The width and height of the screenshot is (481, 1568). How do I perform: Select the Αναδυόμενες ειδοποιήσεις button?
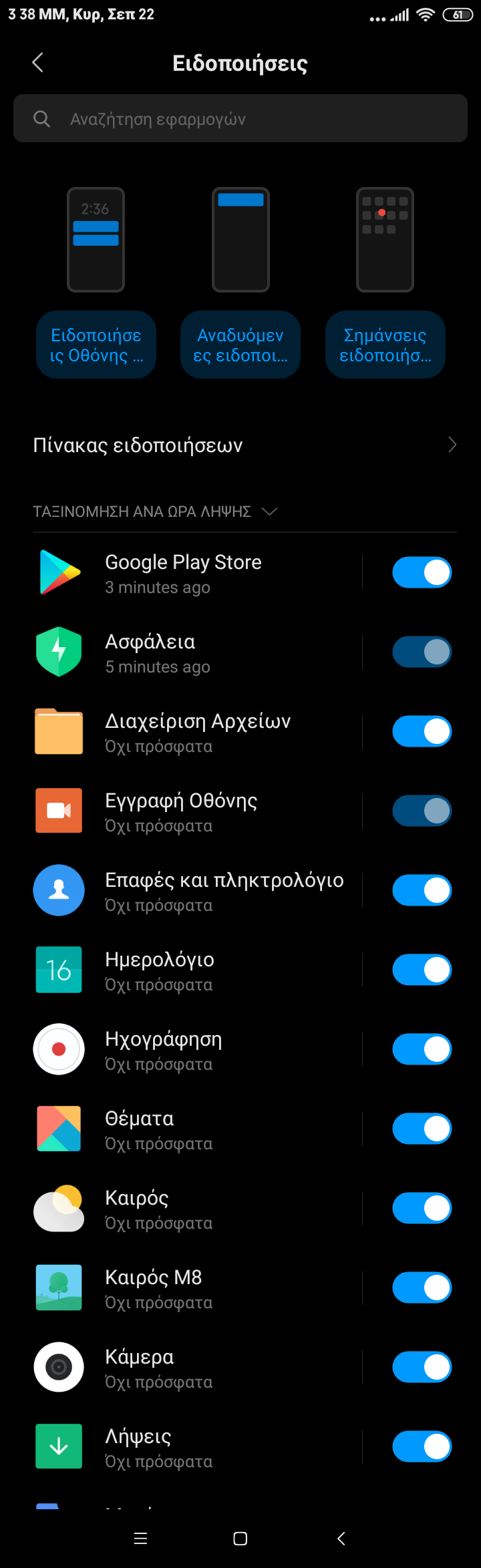click(x=240, y=345)
